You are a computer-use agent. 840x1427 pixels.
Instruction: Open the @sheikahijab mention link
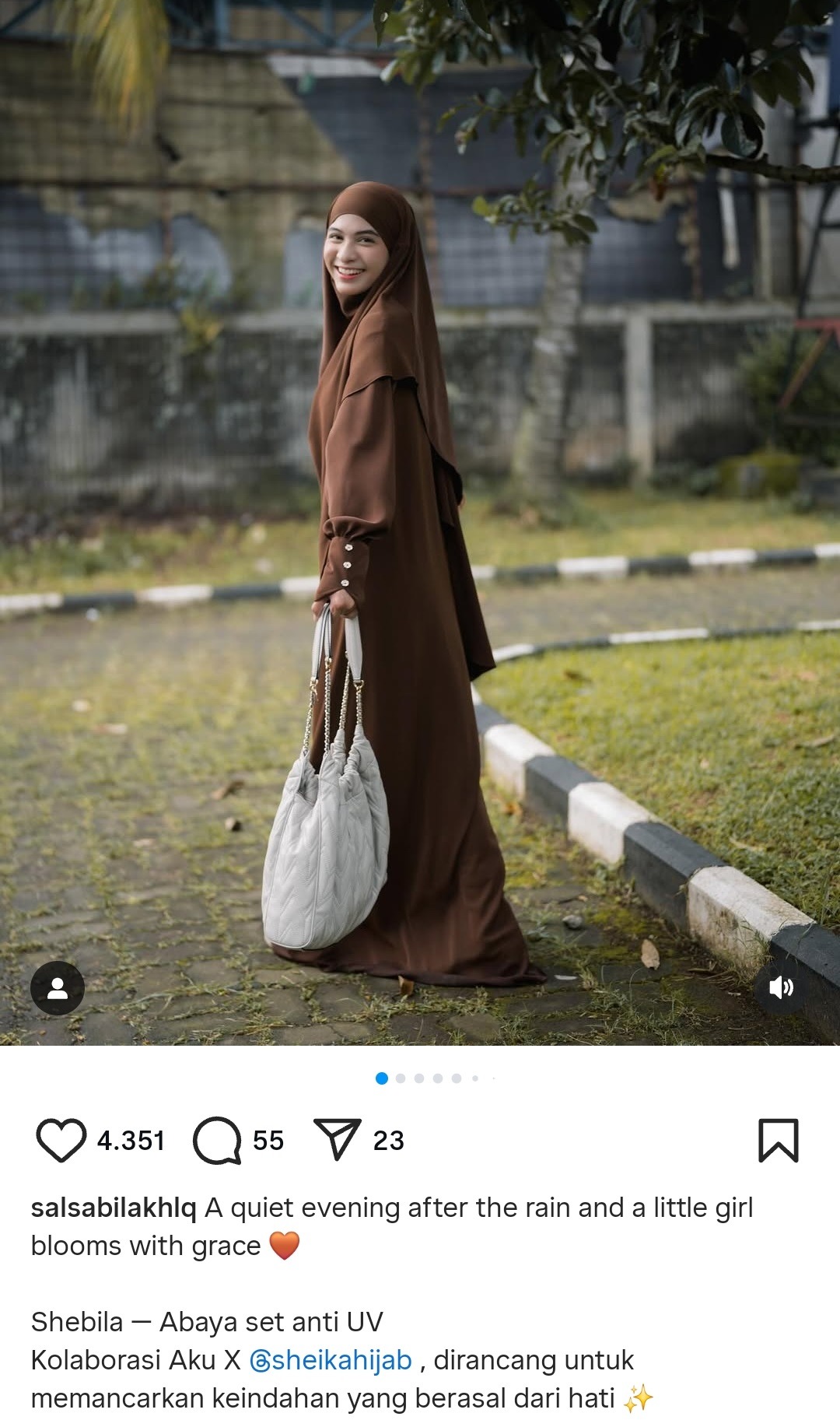pyautogui.click(x=331, y=1360)
